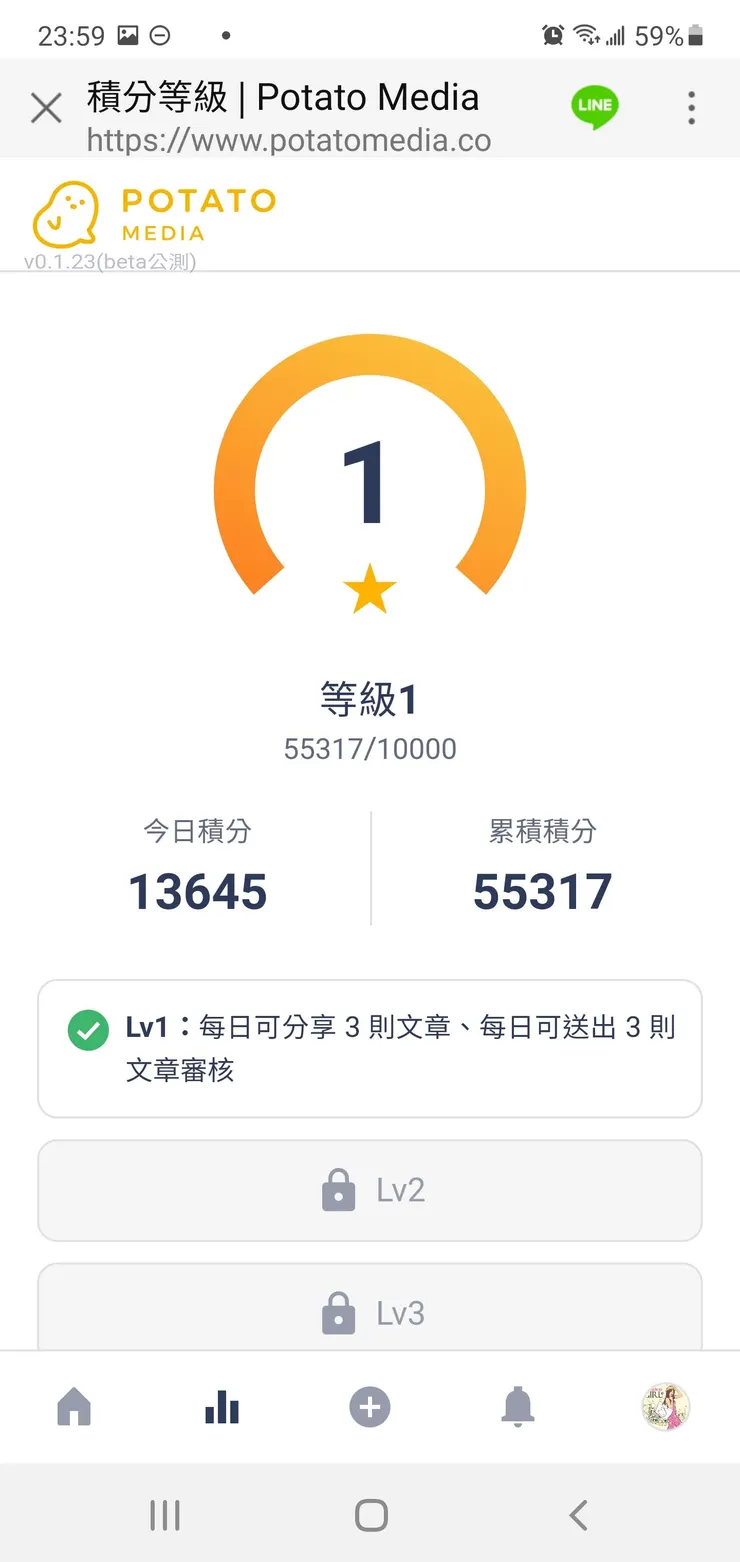Tap the lock icon on Lv2
740x1562 pixels.
tap(339, 1190)
